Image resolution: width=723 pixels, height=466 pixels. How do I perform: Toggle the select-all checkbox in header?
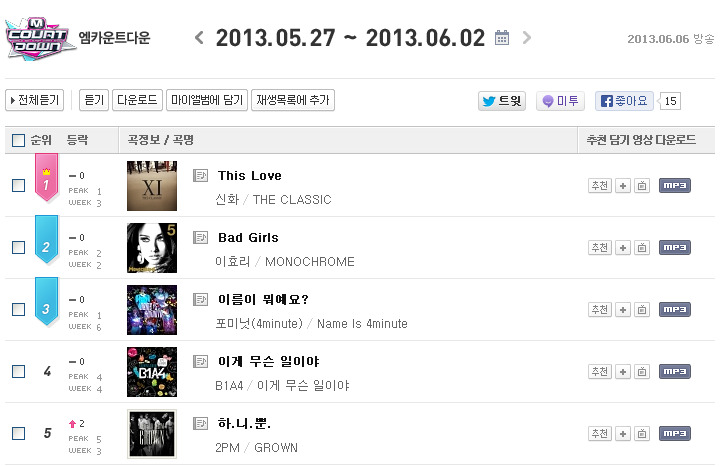pyautogui.click(x=18, y=140)
